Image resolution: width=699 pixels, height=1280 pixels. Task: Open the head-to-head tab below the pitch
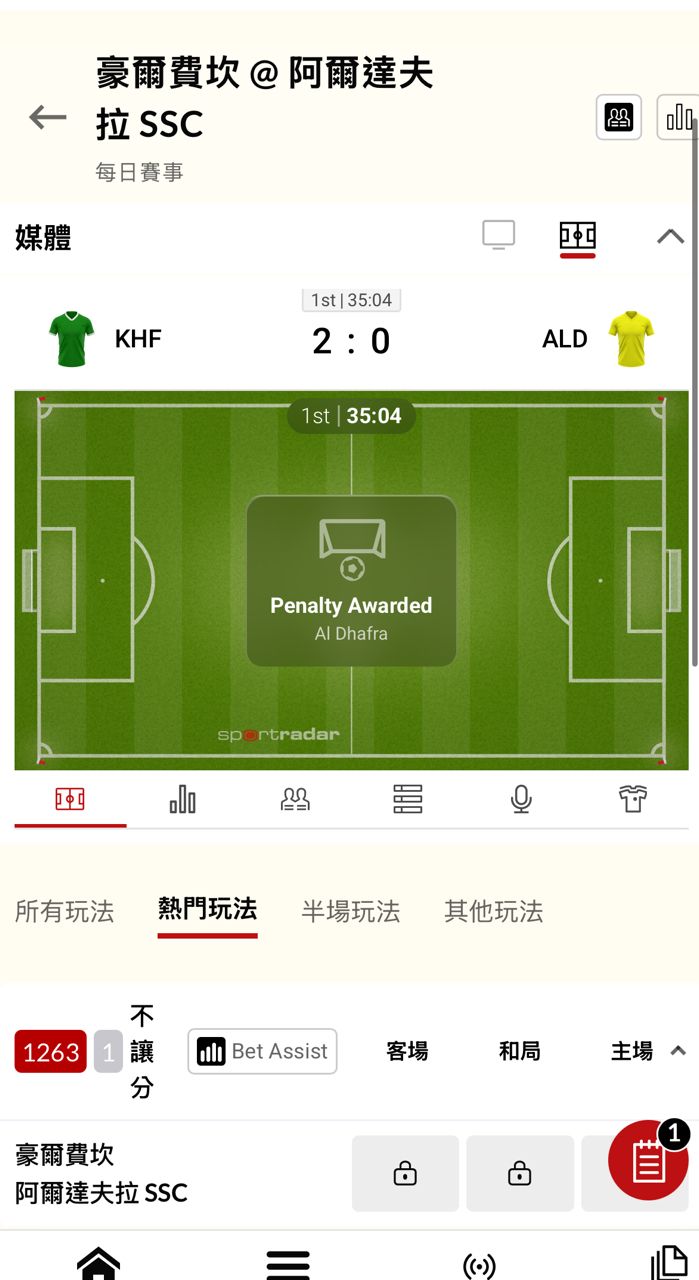(x=295, y=799)
